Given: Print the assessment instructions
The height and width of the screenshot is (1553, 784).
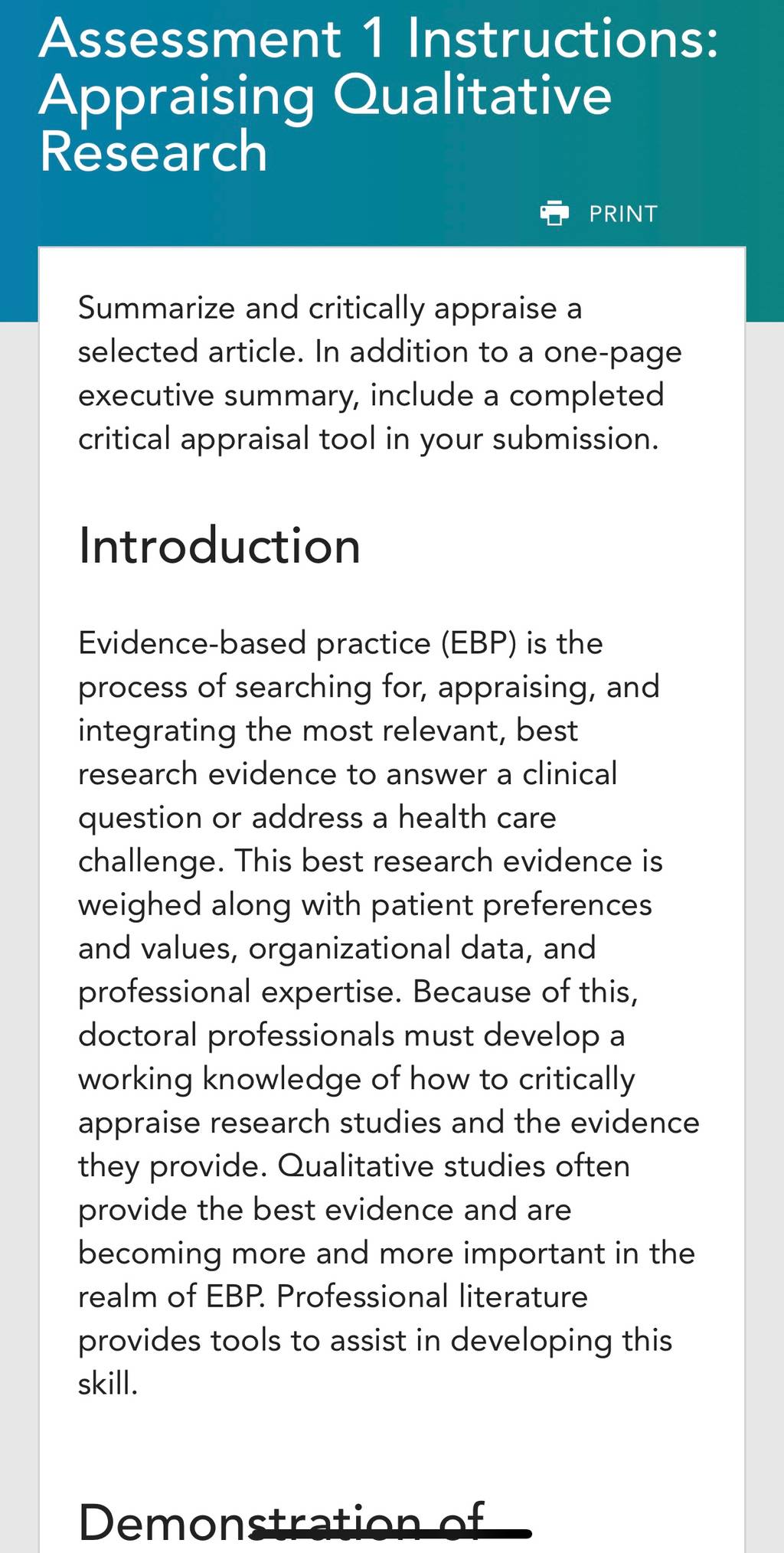Looking at the screenshot, I should (x=599, y=214).
